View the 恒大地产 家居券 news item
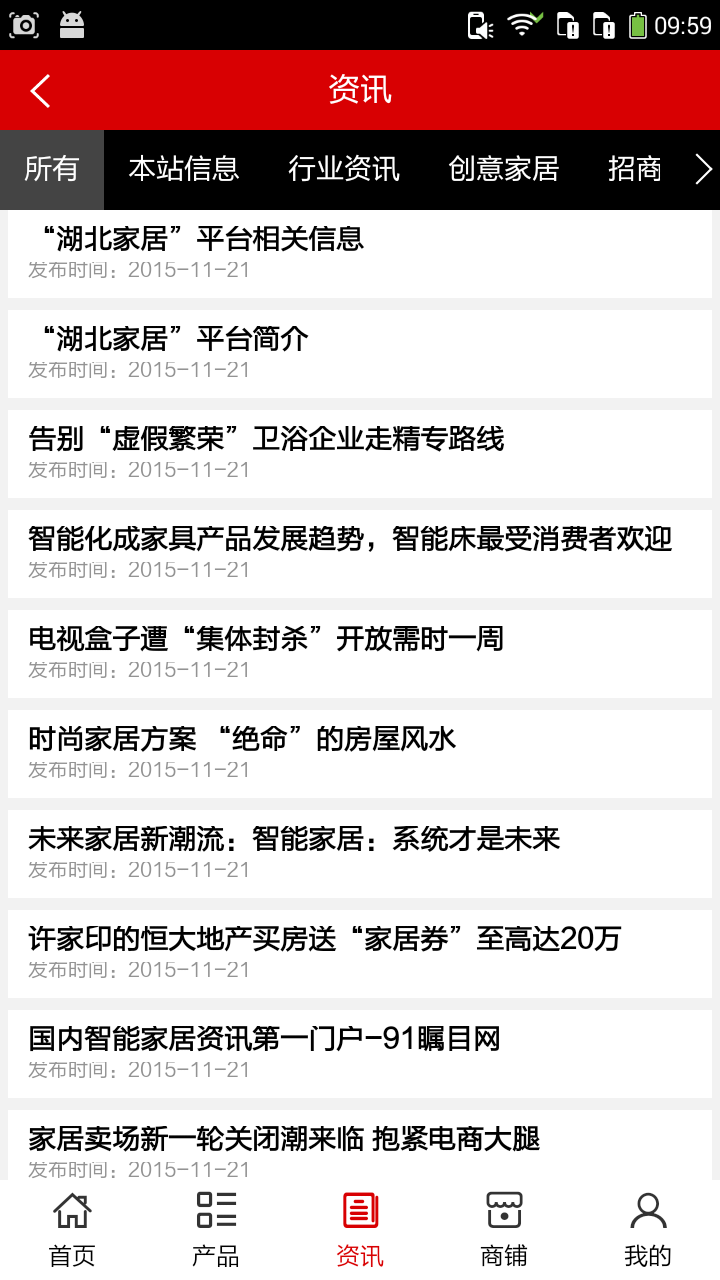 (360, 952)
